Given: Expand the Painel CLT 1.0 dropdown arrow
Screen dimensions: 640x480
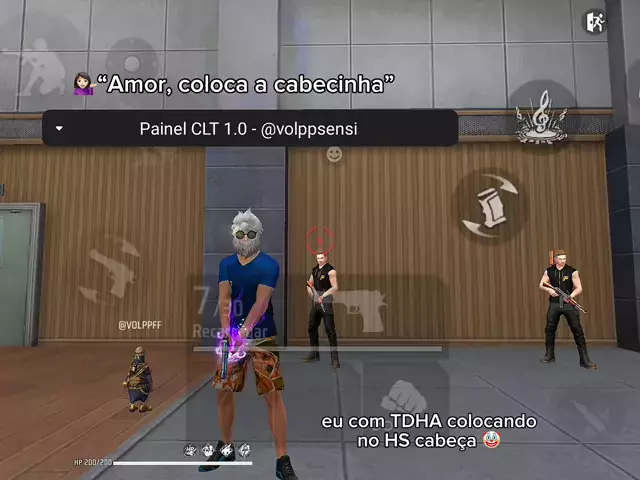Looking at the screenshot, I should tap(60, 129).
